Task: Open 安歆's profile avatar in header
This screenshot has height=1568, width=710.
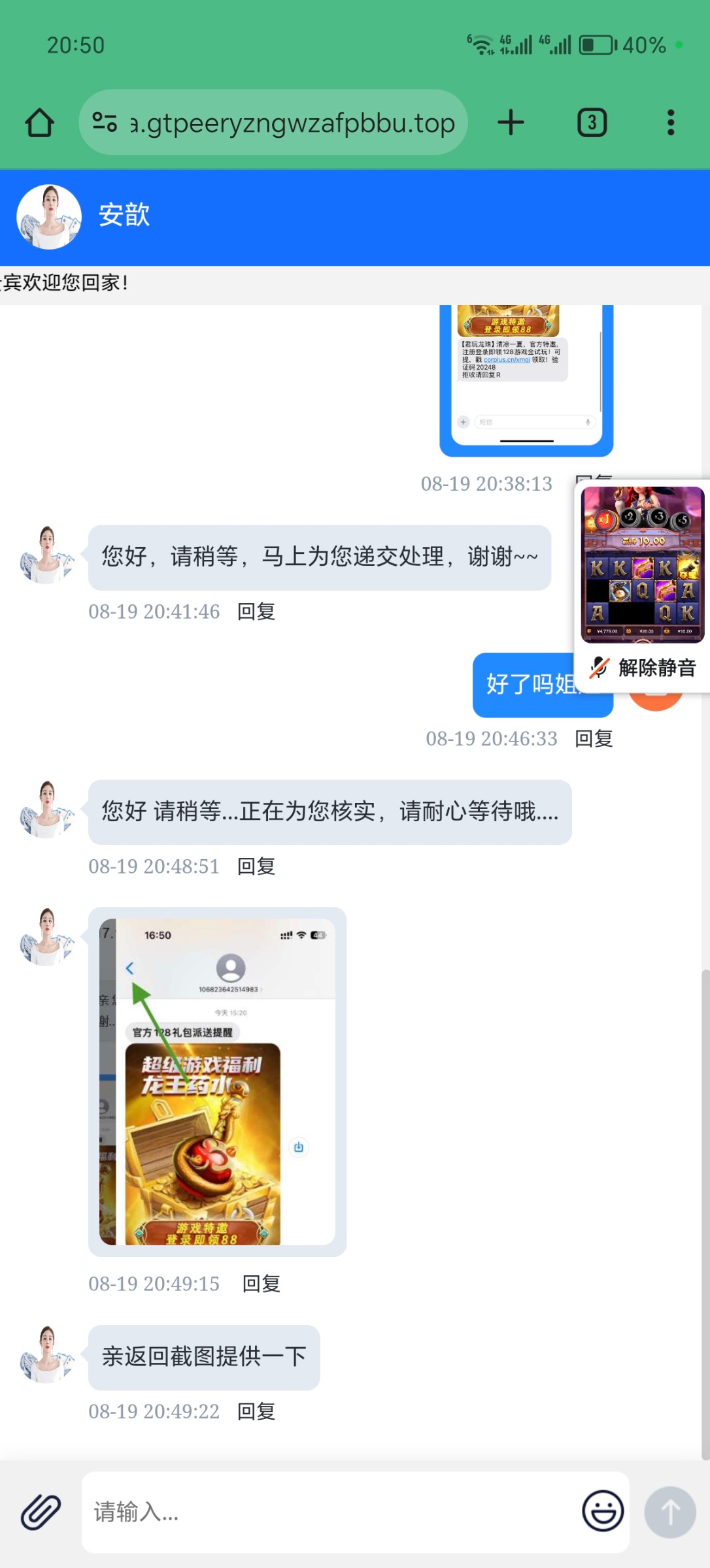Action: [49, 217]
